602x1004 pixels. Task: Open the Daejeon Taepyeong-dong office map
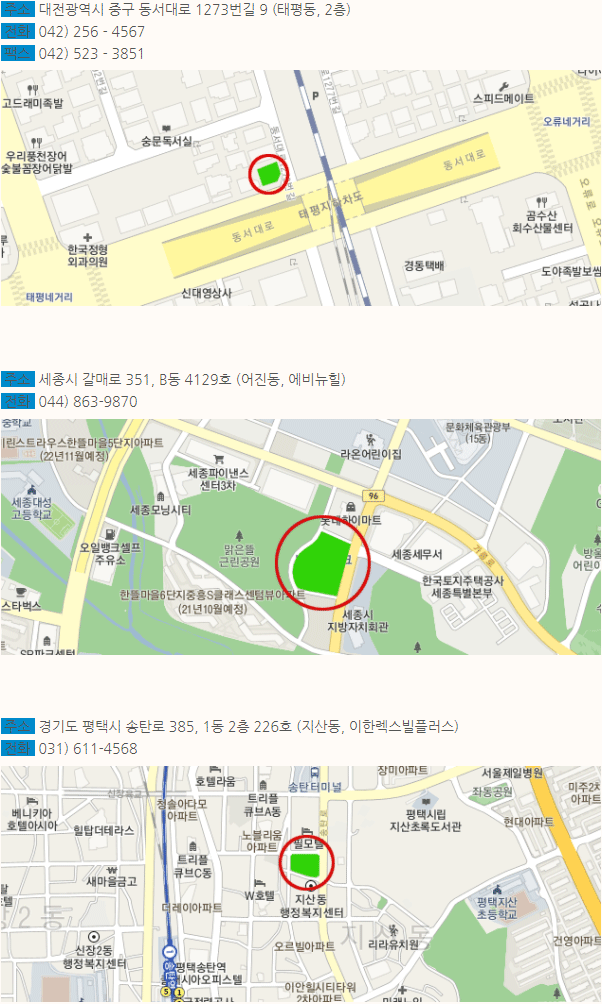pyautogui.click(x=300, y=187)
